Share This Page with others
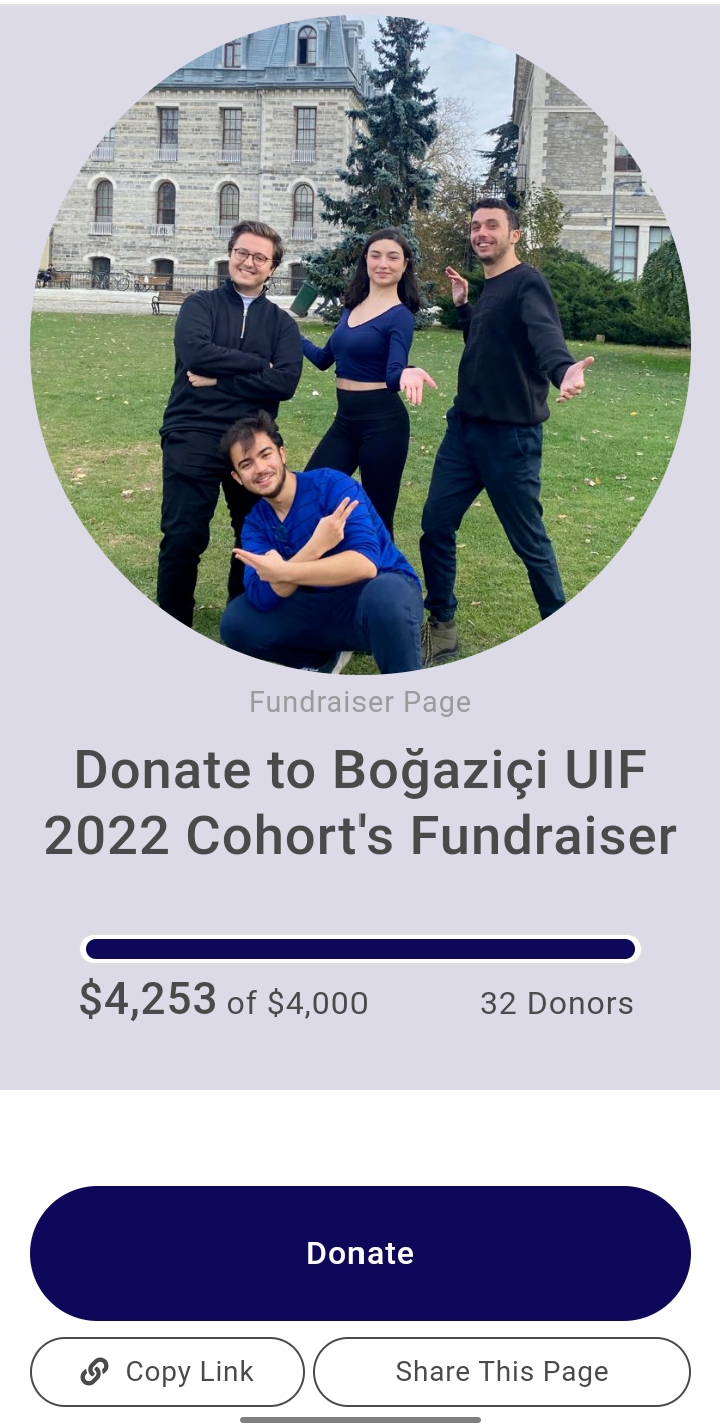This screenshot has width=720, height=1427. [501, 1372]
